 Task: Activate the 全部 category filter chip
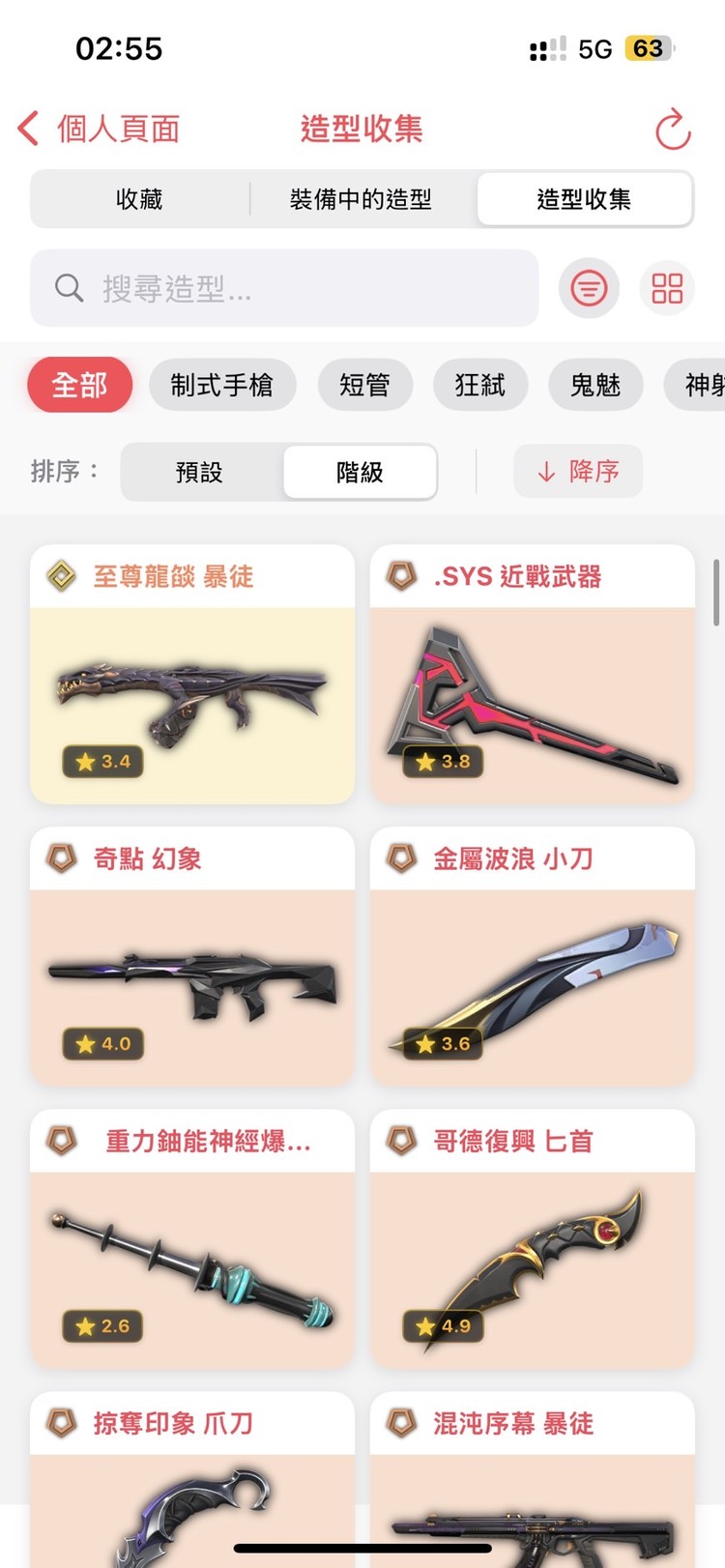[x=80, y=384]
